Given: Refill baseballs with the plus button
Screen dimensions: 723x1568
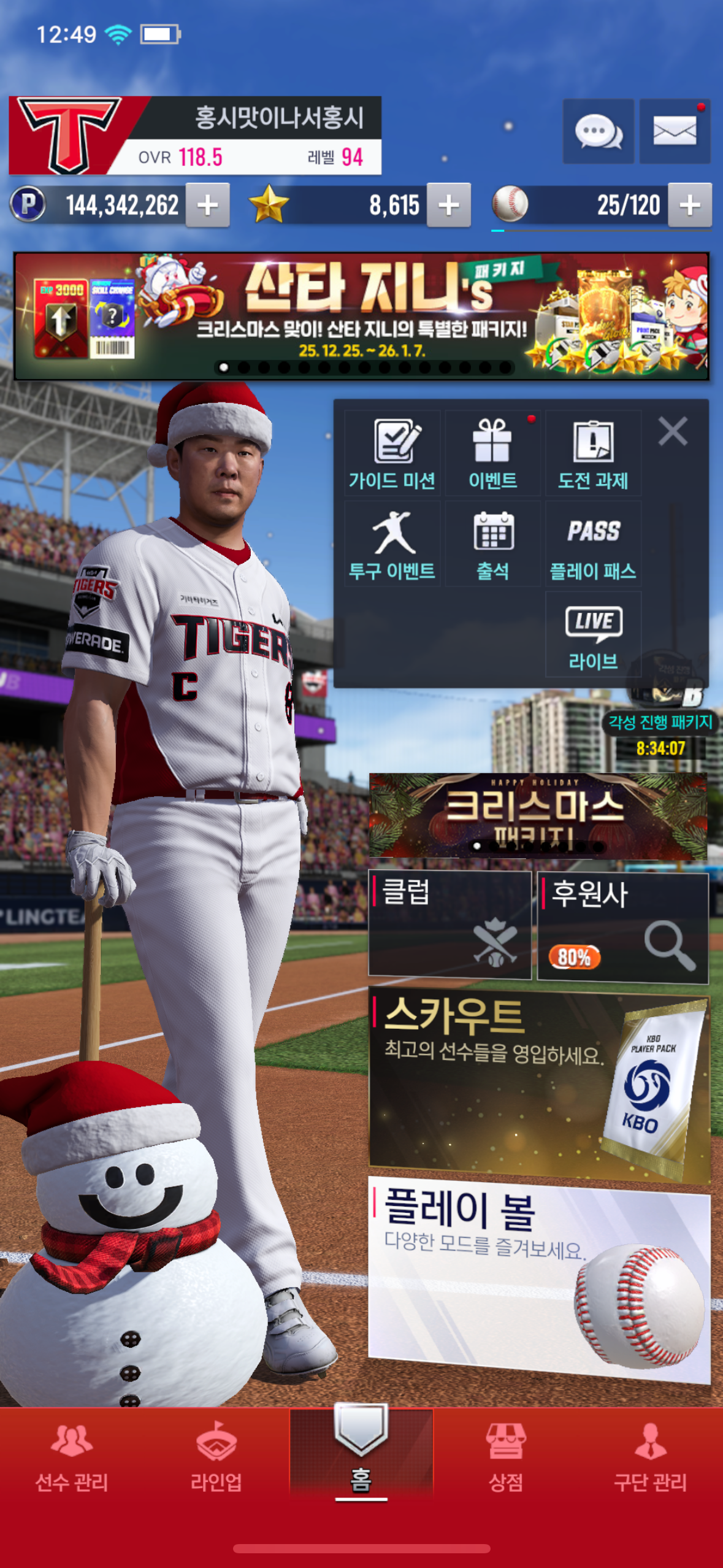Looking at the screenshot, I should pyautogui.click(x=690, y=206).
